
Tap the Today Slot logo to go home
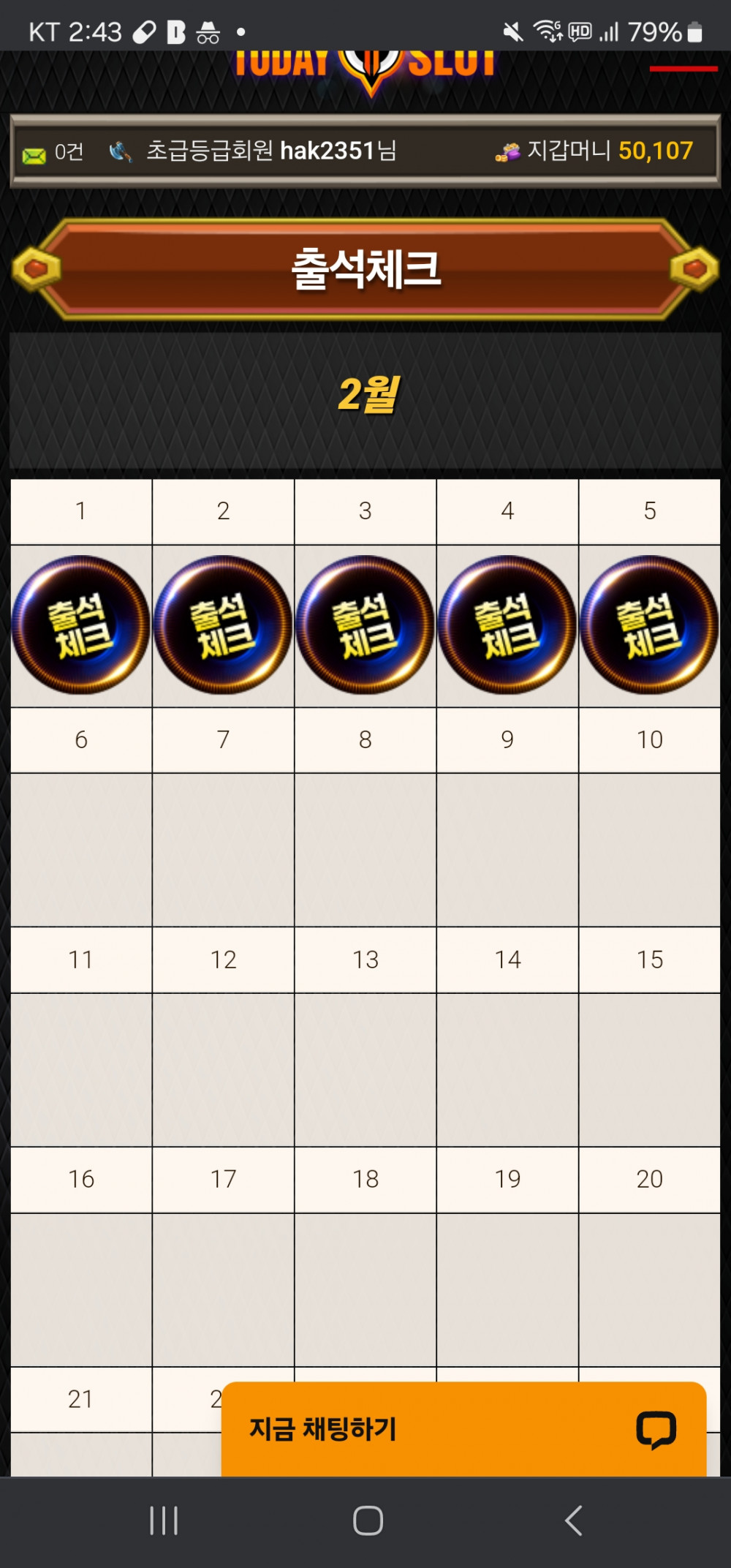coord(365,68)
